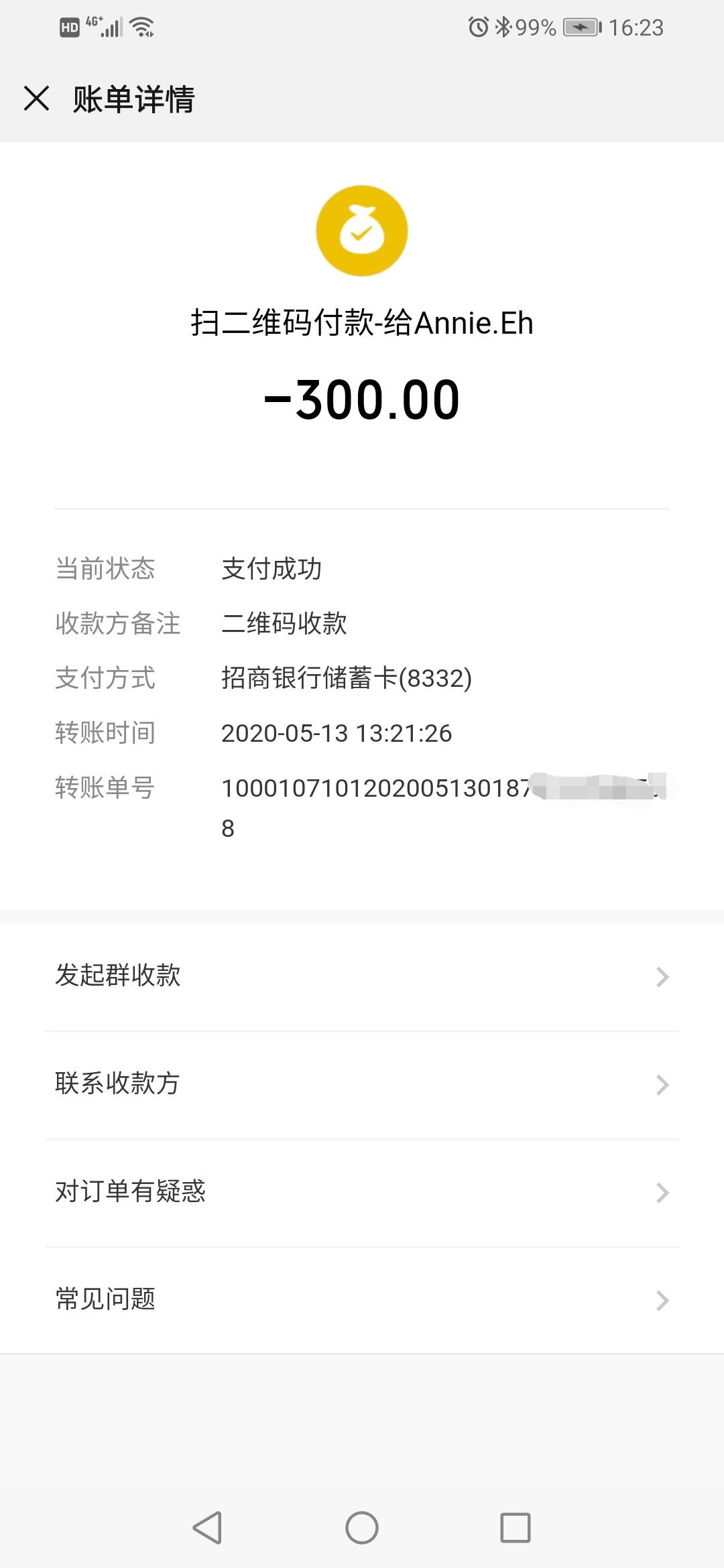This screenshot has height=1568, width=724.
Task: Open 常见问题 FAQ row
Action: pyautogui.click(x=362, y=1300)
